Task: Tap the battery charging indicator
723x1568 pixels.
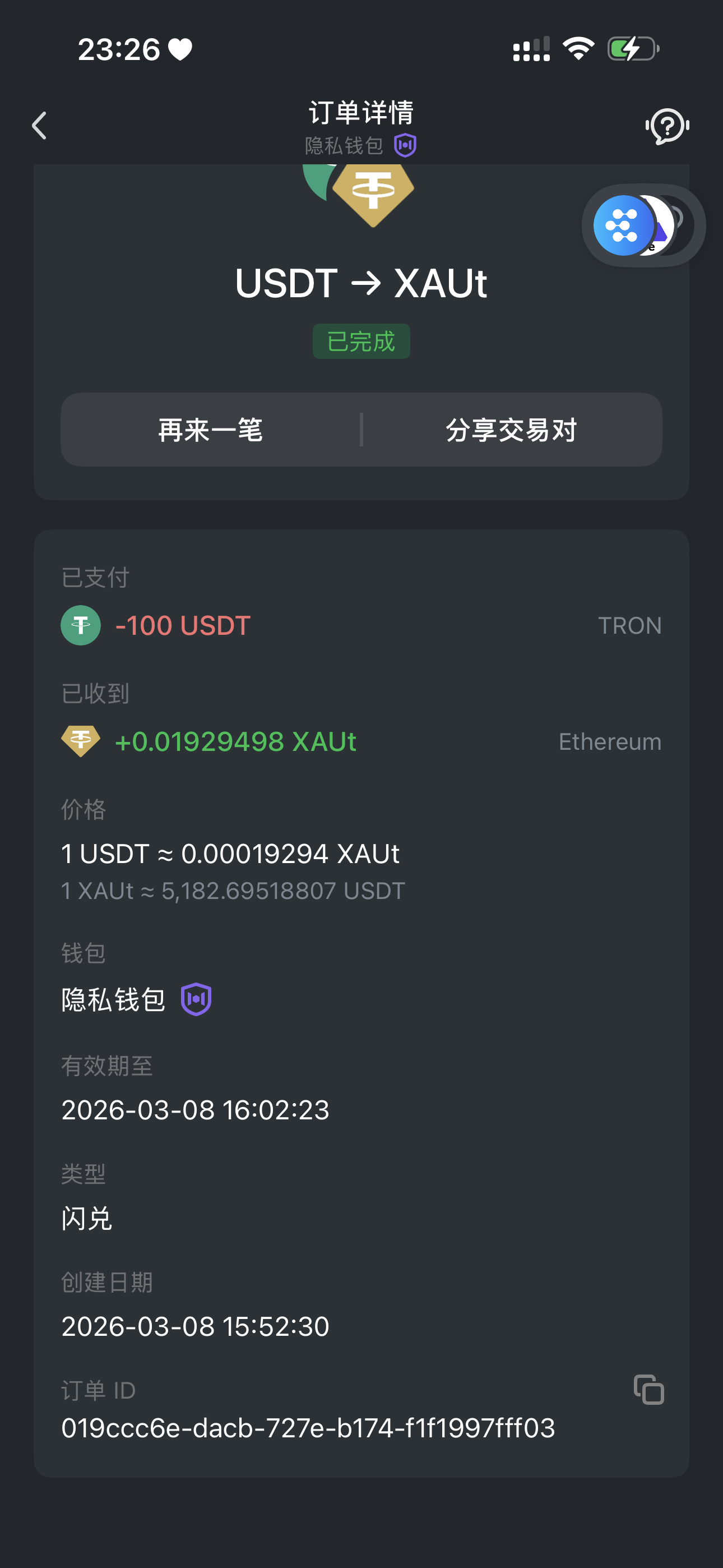Action: coord(632,49)
